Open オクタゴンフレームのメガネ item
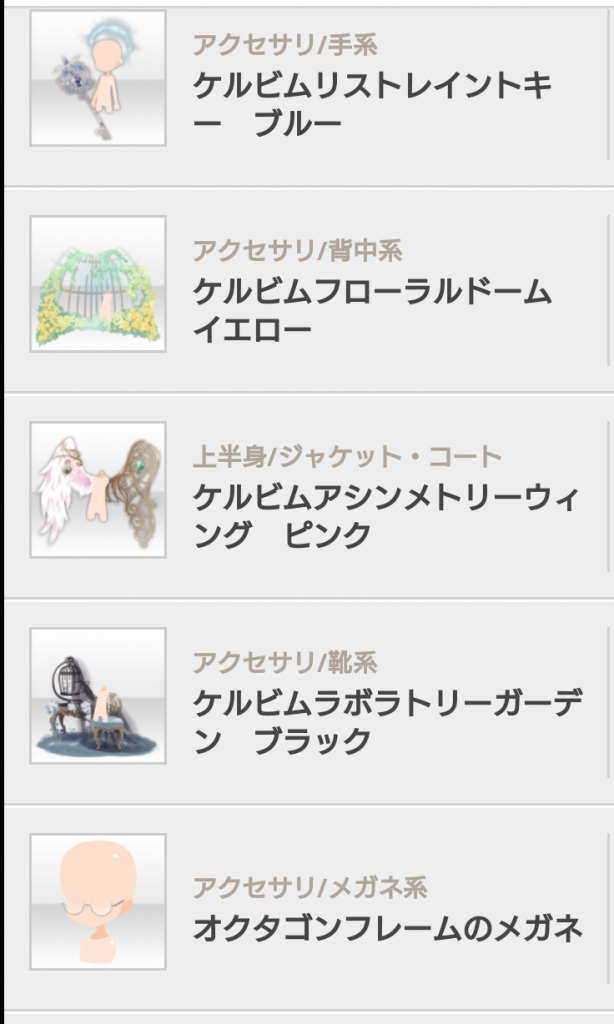Viewport: 614px width, 1024px height. 387,927
